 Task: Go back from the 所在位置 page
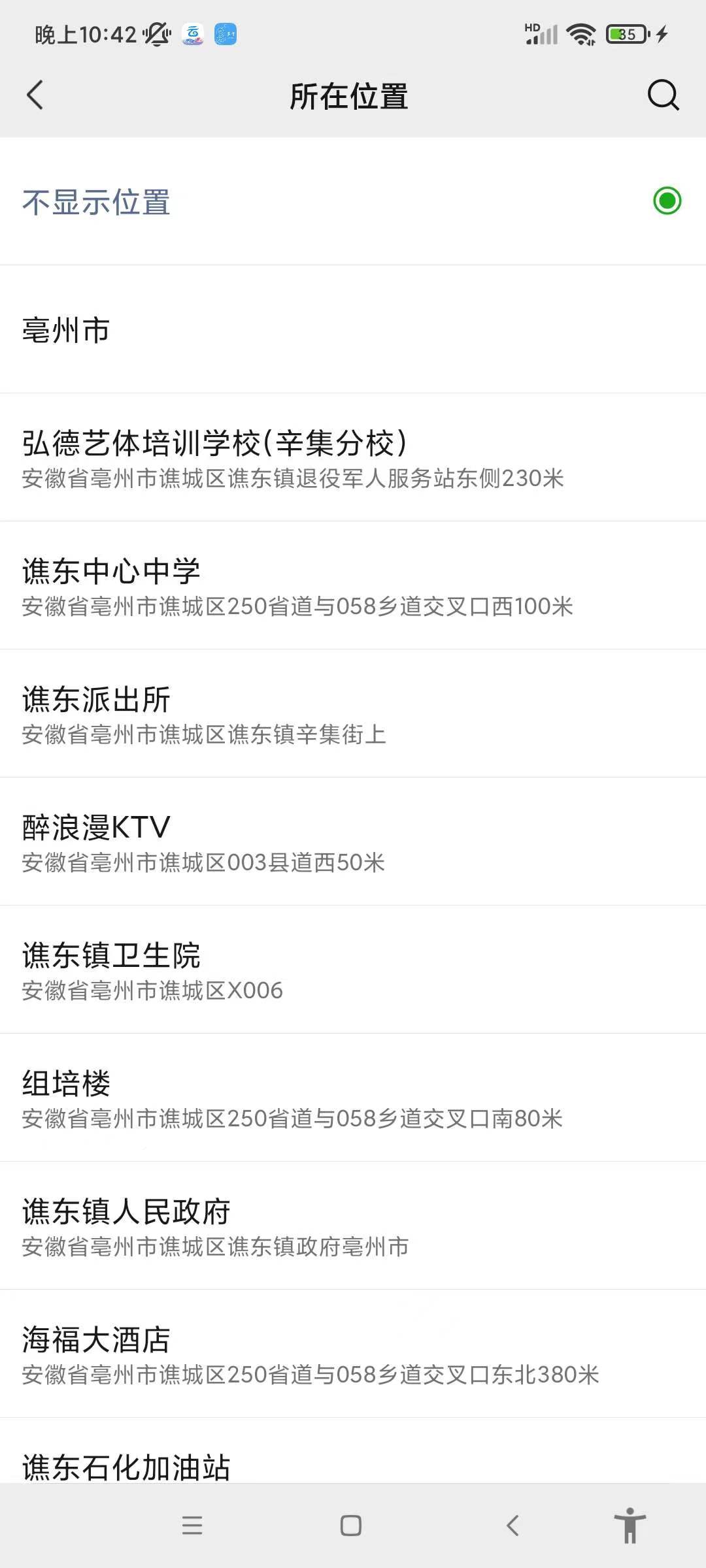coord(35,95)
